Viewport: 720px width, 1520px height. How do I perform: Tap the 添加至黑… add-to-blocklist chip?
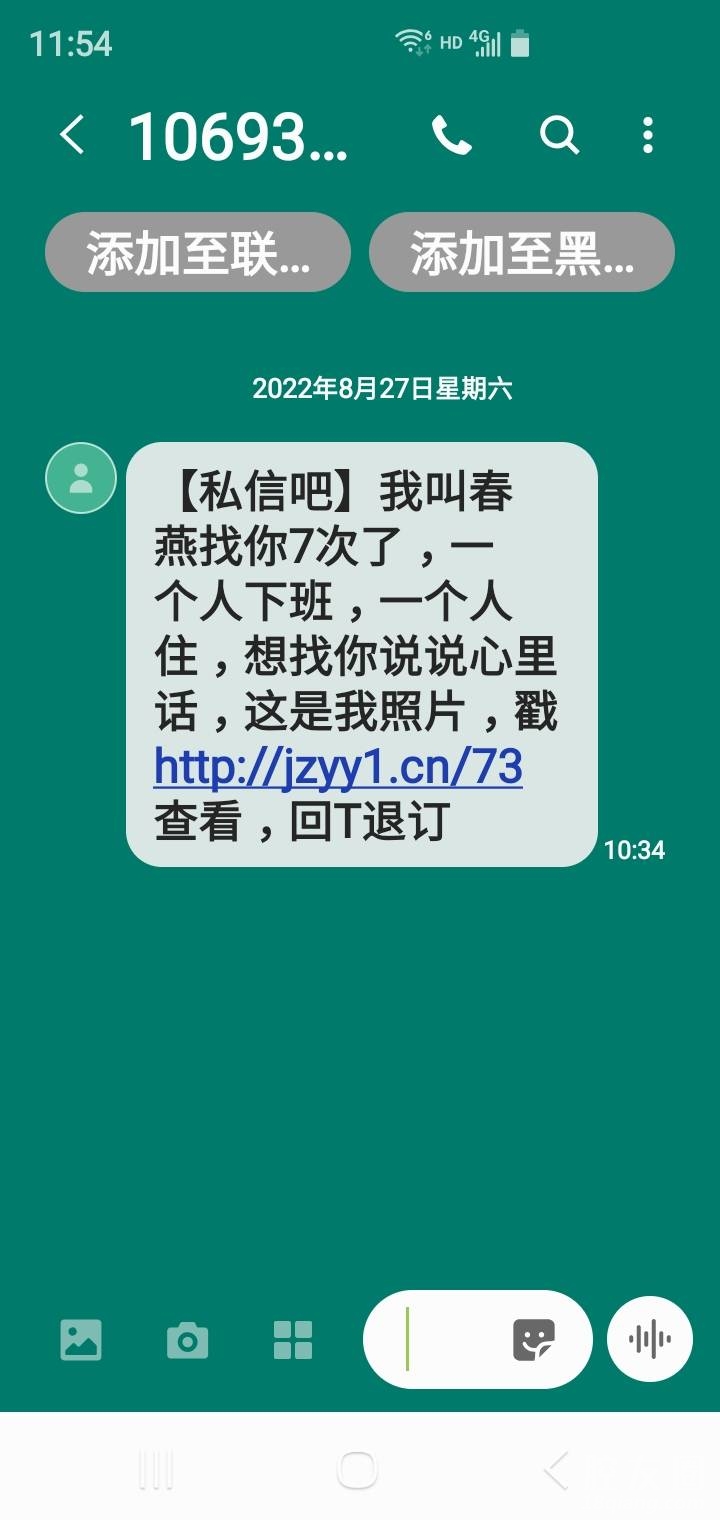coord(522,253)
